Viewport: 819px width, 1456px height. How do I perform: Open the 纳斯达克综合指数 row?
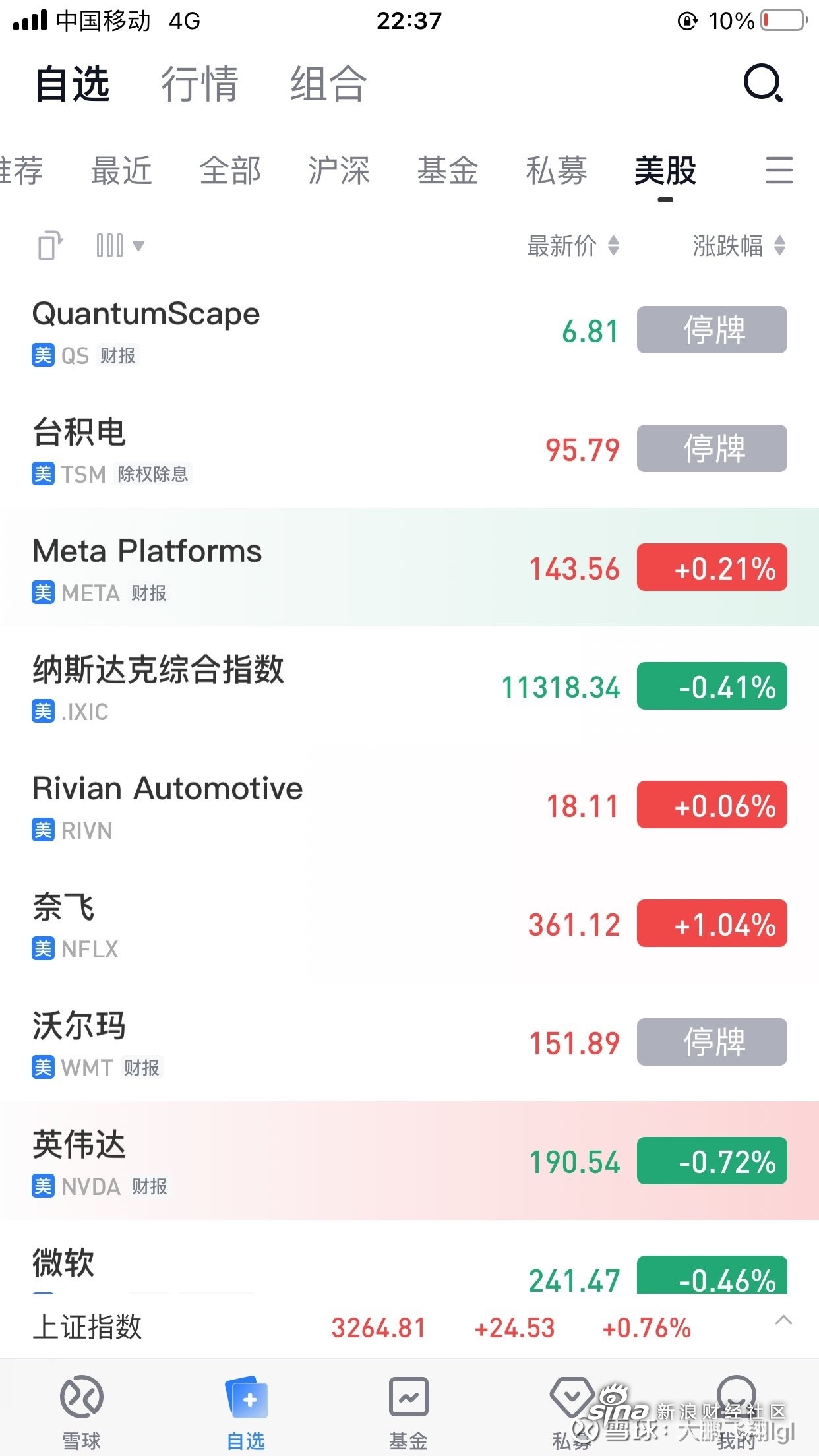(409, 686)
